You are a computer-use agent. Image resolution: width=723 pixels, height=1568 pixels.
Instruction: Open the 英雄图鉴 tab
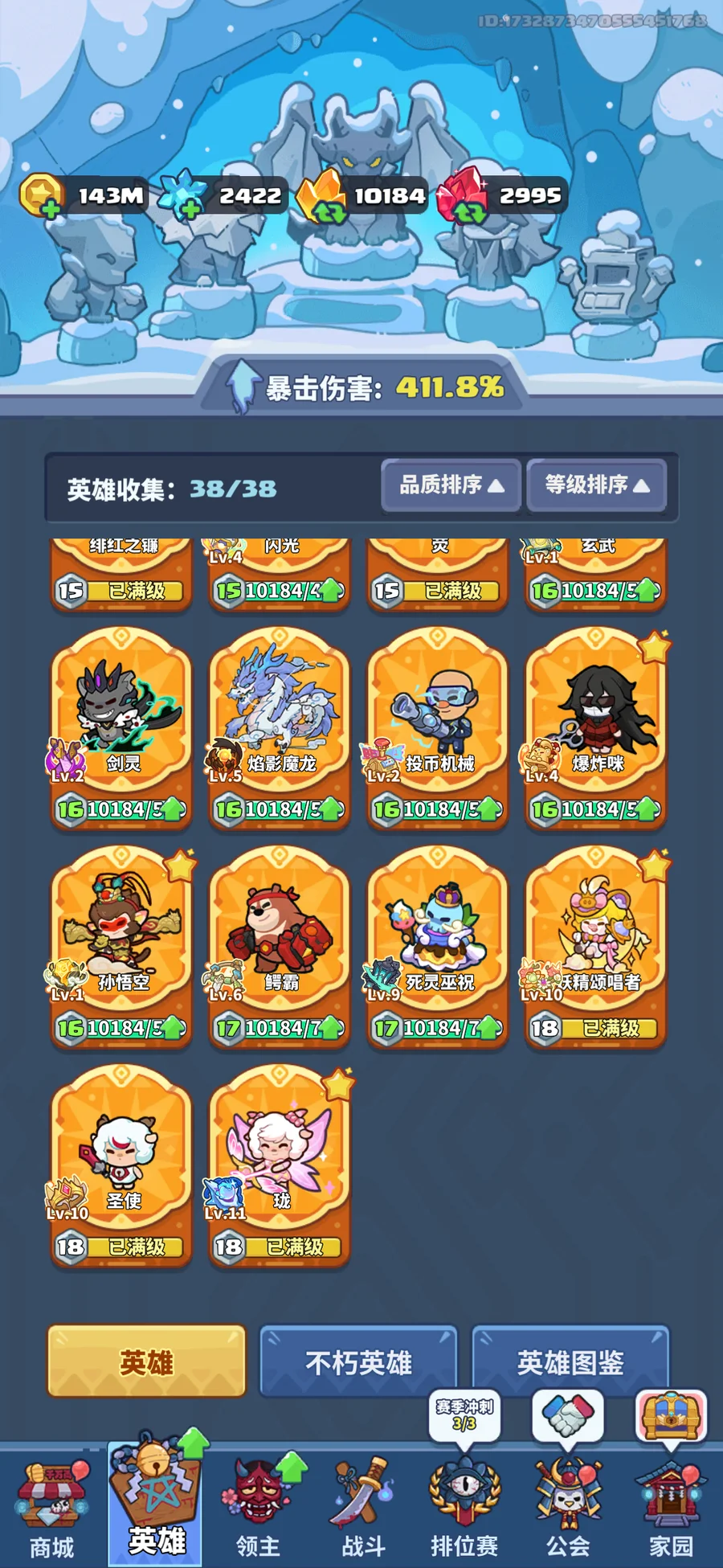(570, 1363)
